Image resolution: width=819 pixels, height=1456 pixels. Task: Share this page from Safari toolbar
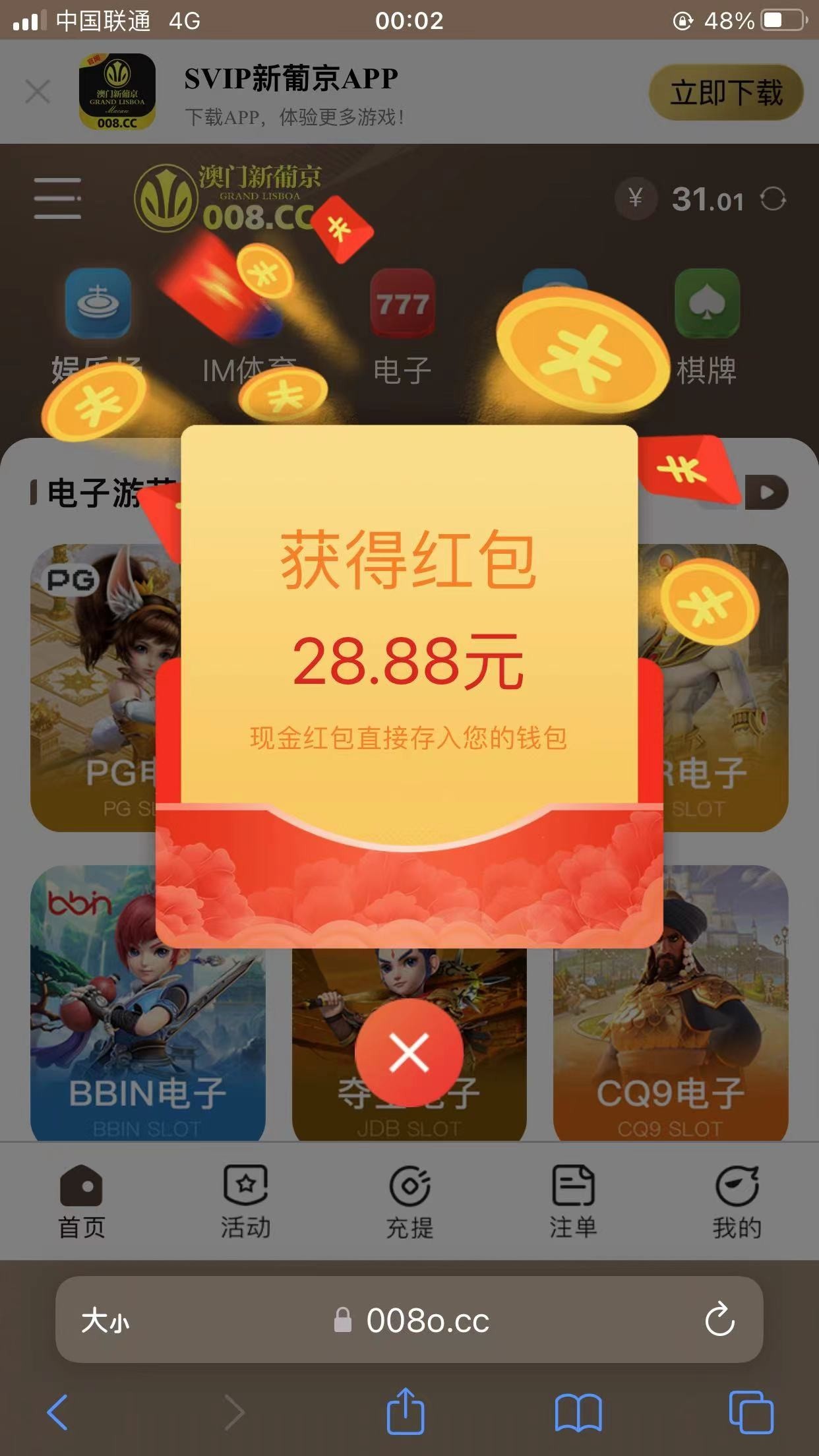(405, 1412)
